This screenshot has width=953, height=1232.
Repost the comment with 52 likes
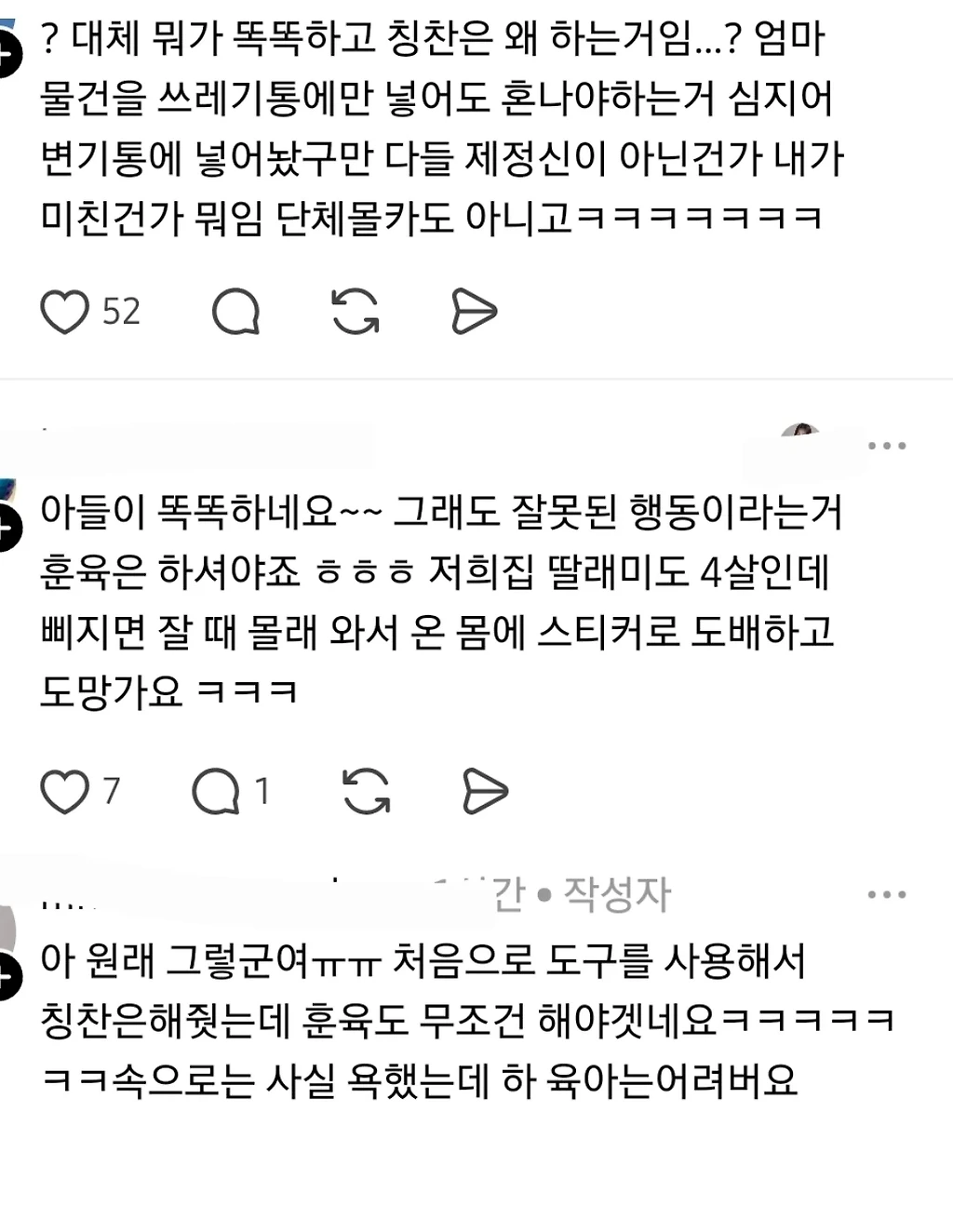[356, 312]
